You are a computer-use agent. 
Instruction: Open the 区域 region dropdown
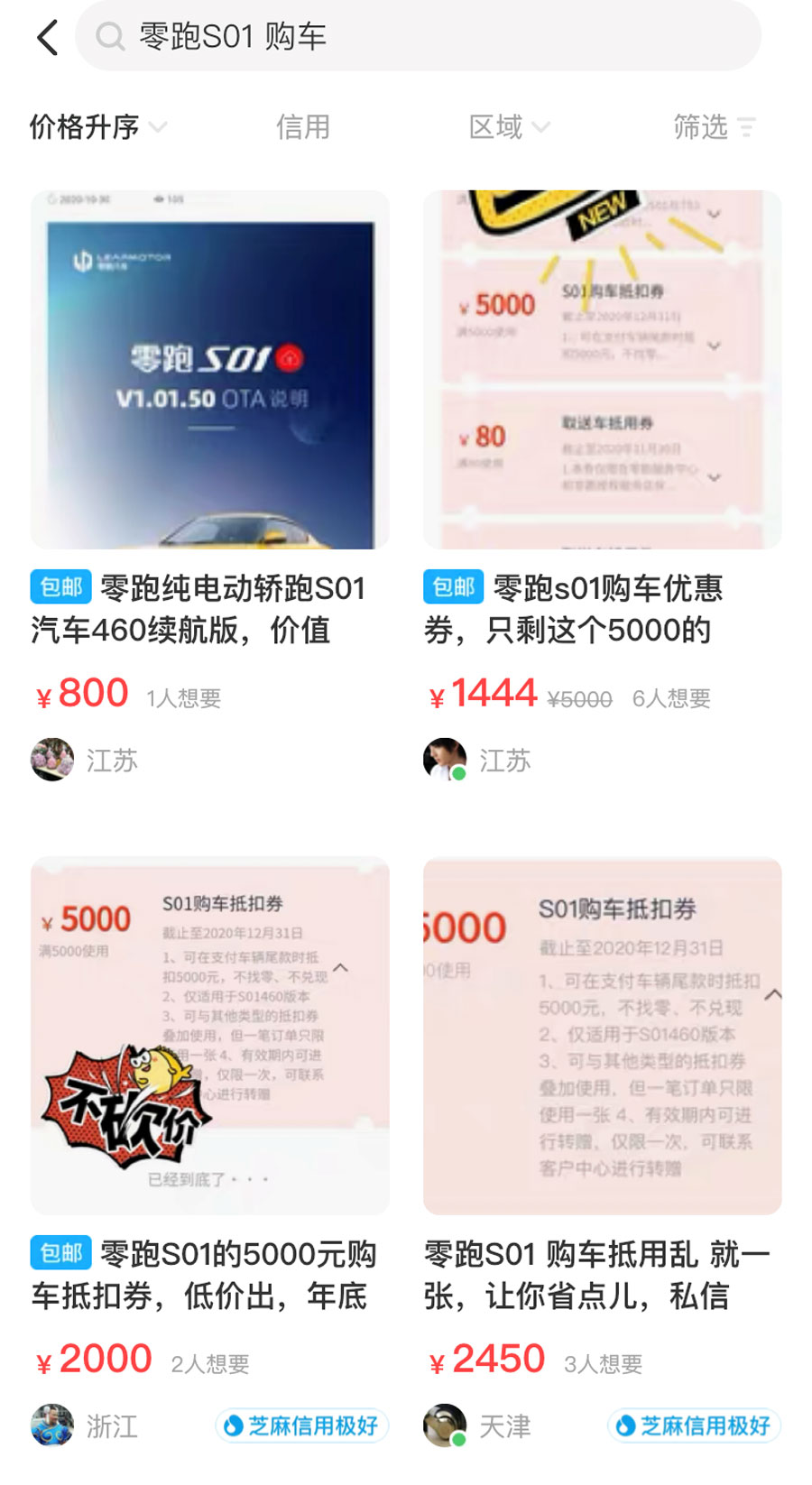(510, 127)
